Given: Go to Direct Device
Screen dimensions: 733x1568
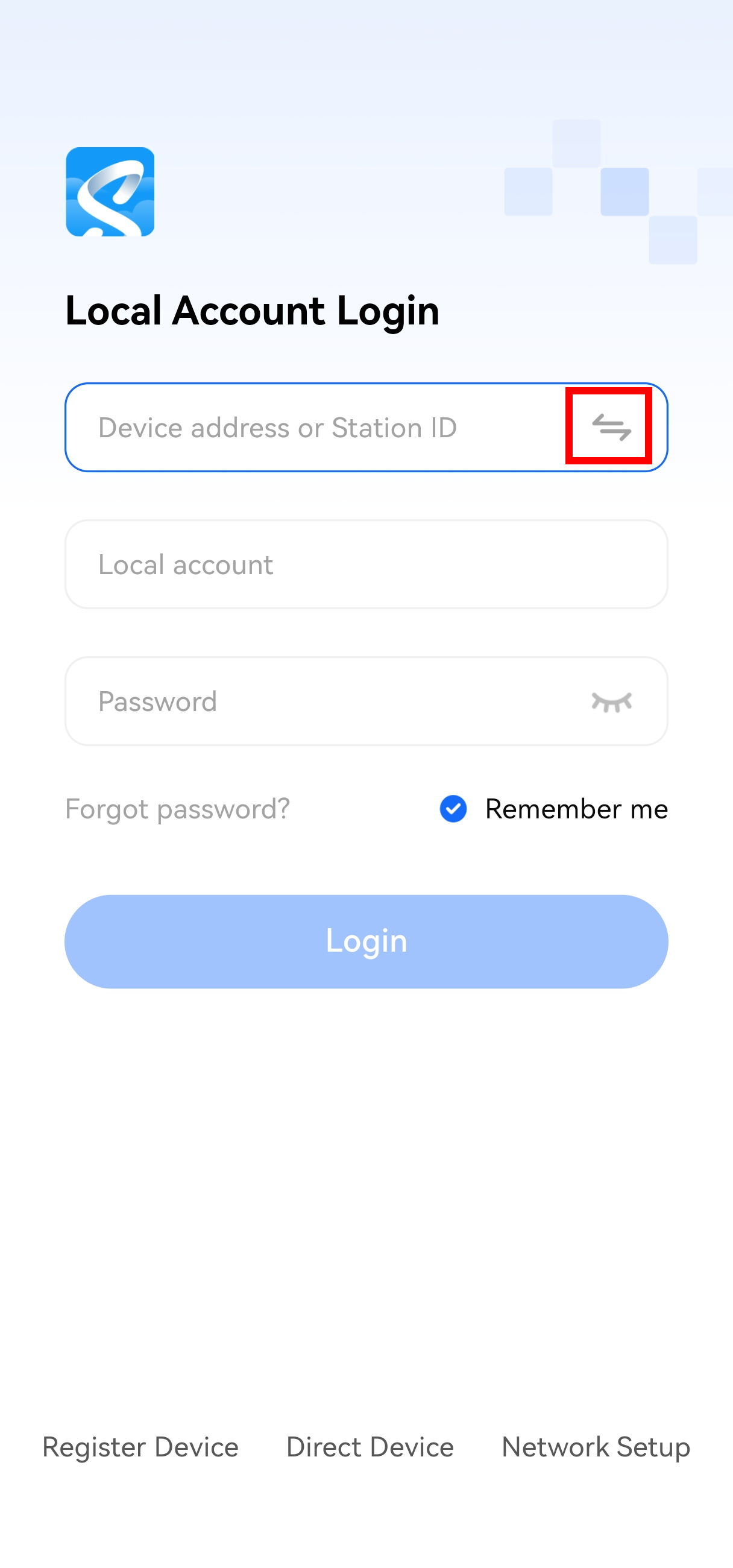Looking at the screenshot, I should pyautogui.click(x=370, y=1447).
